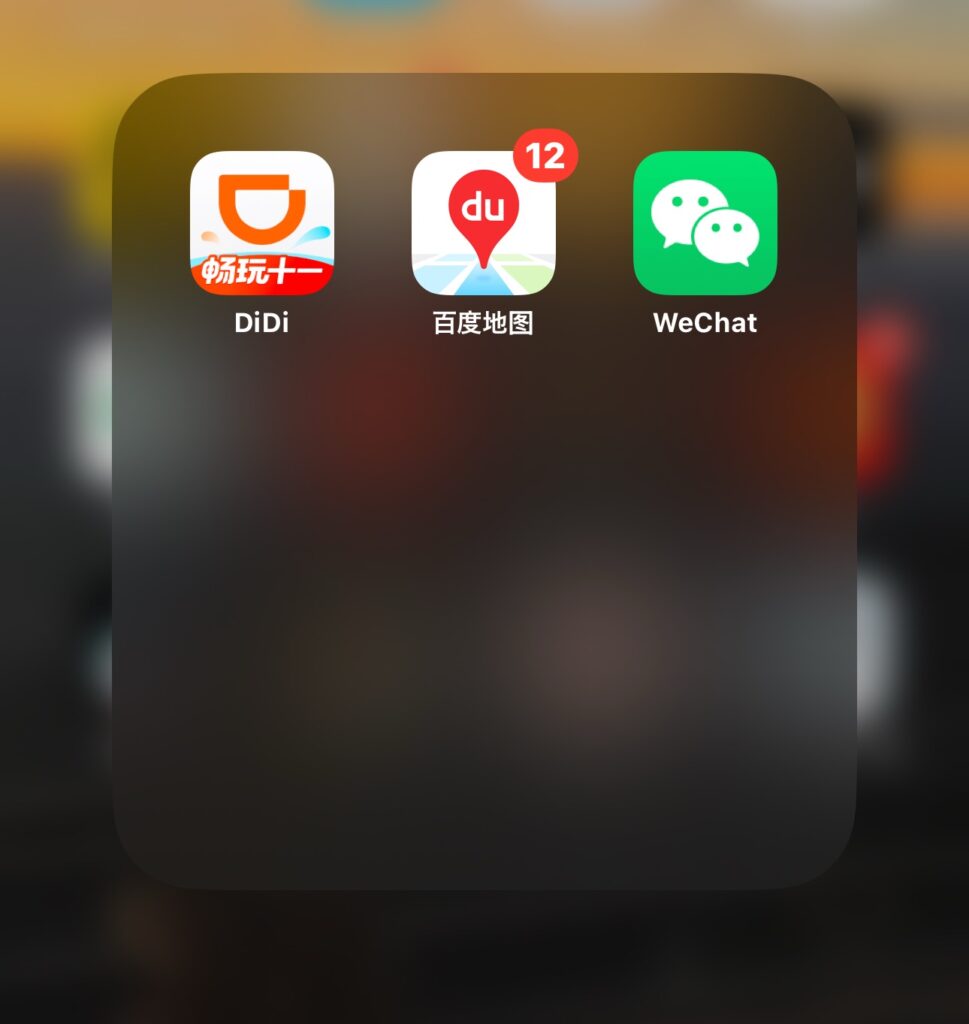Launch 百度地图 with 12 notifications

point(483,224)
